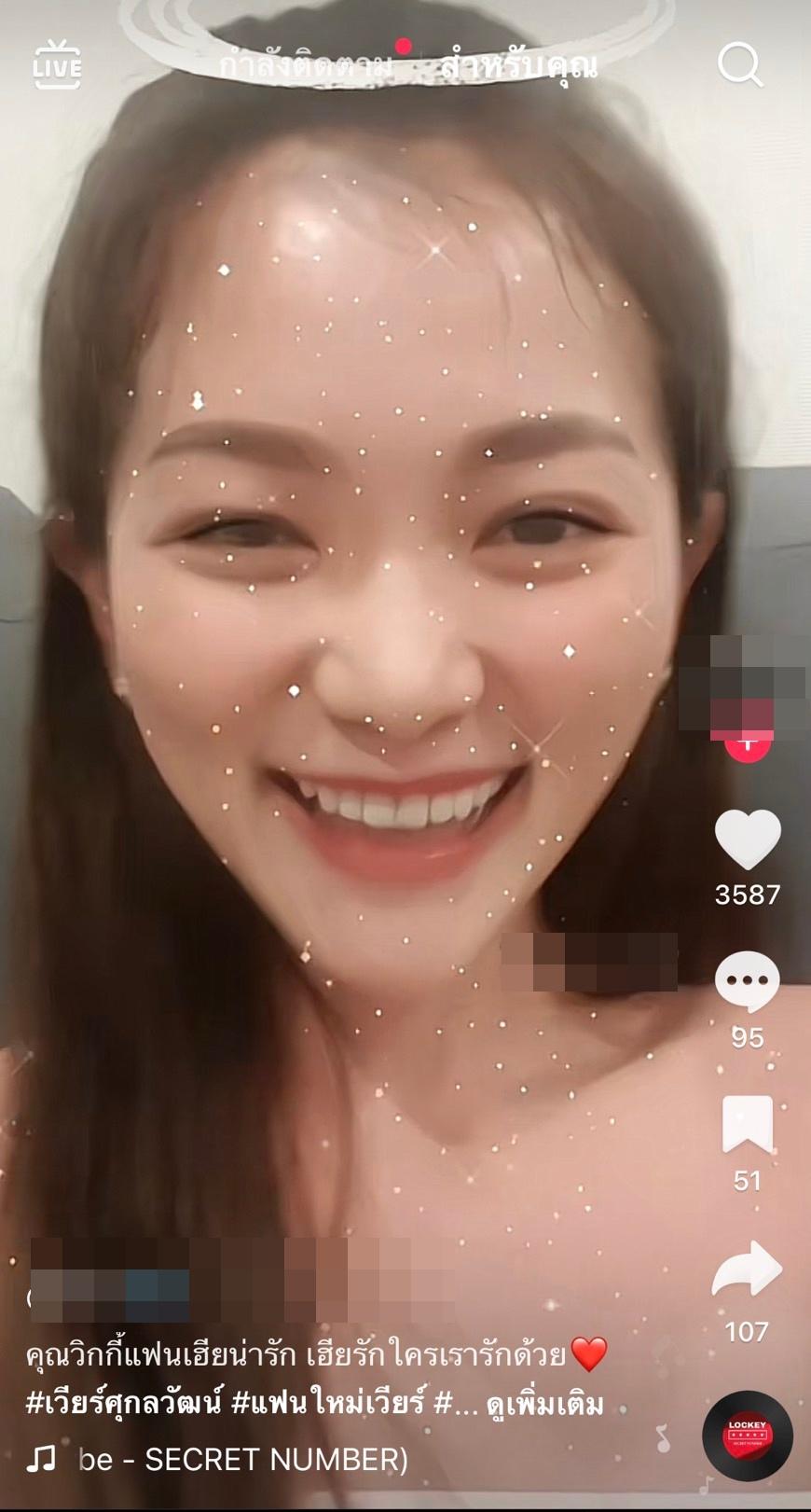The height and width of the screenshot is (1512, 811).
Task: Switch to the กำลังติดตาม tab
Action: 306,65
